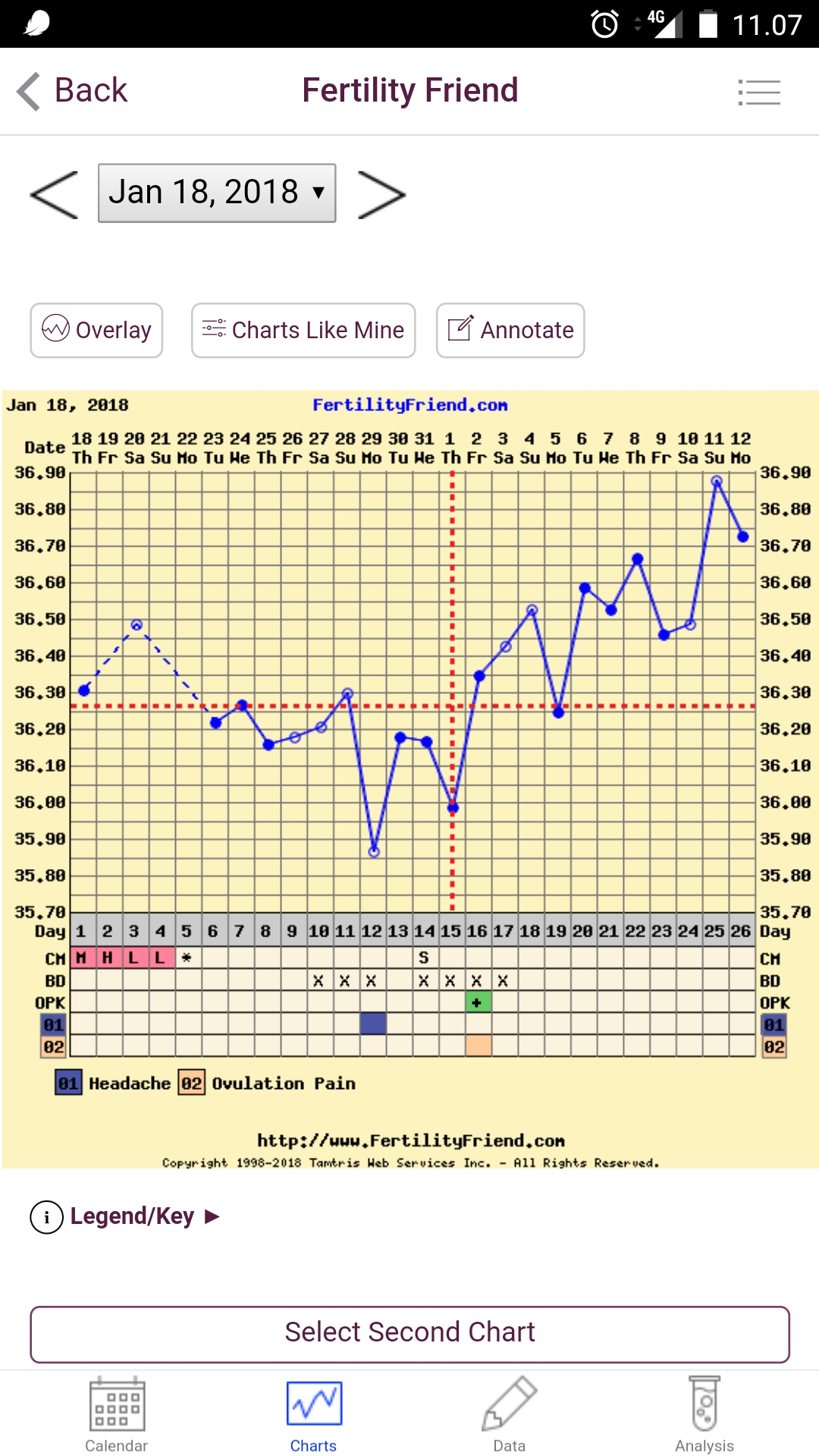Switch to the Data tab

click(x=509, y=1415)
